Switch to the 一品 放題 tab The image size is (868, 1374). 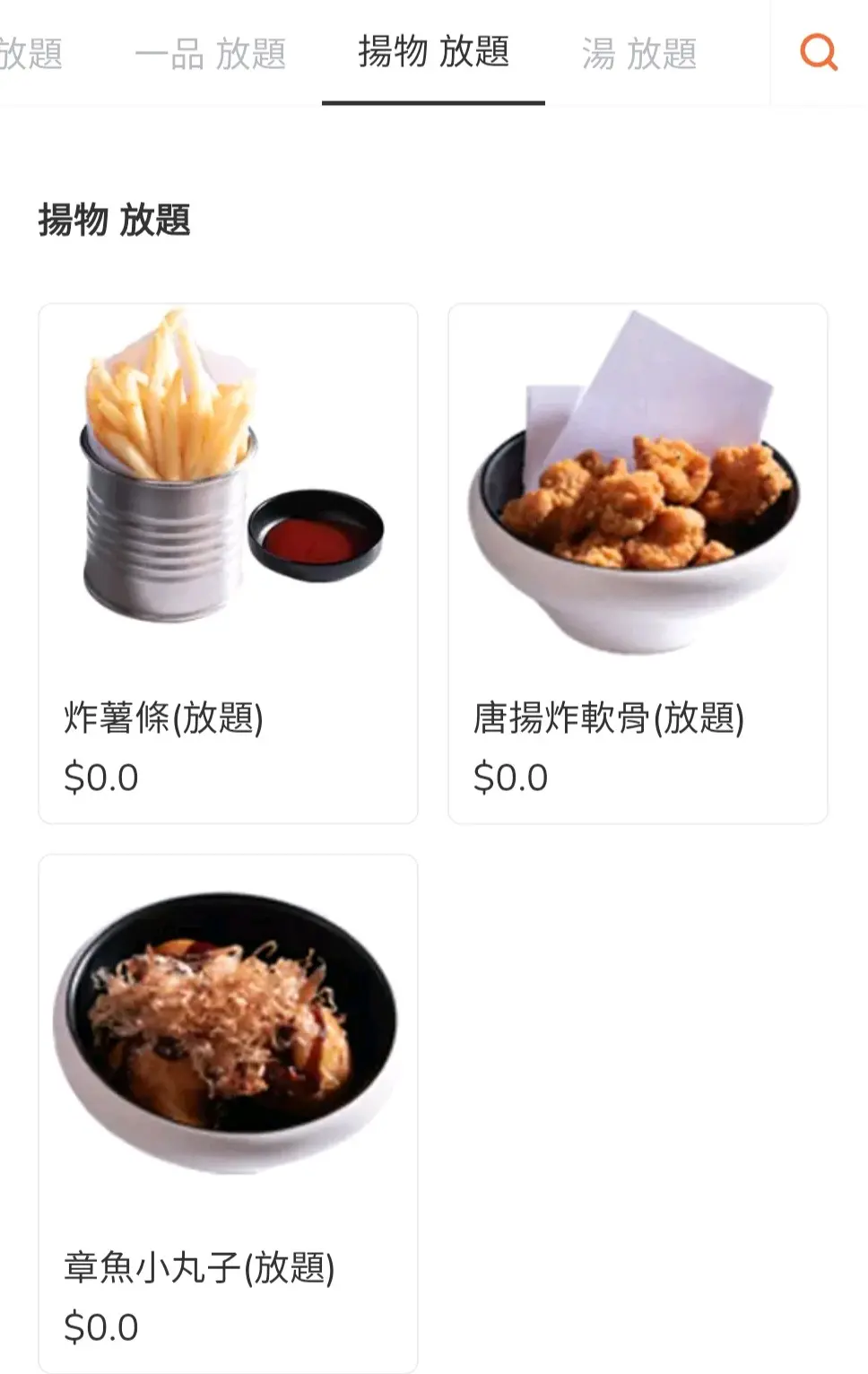[211, 54]
